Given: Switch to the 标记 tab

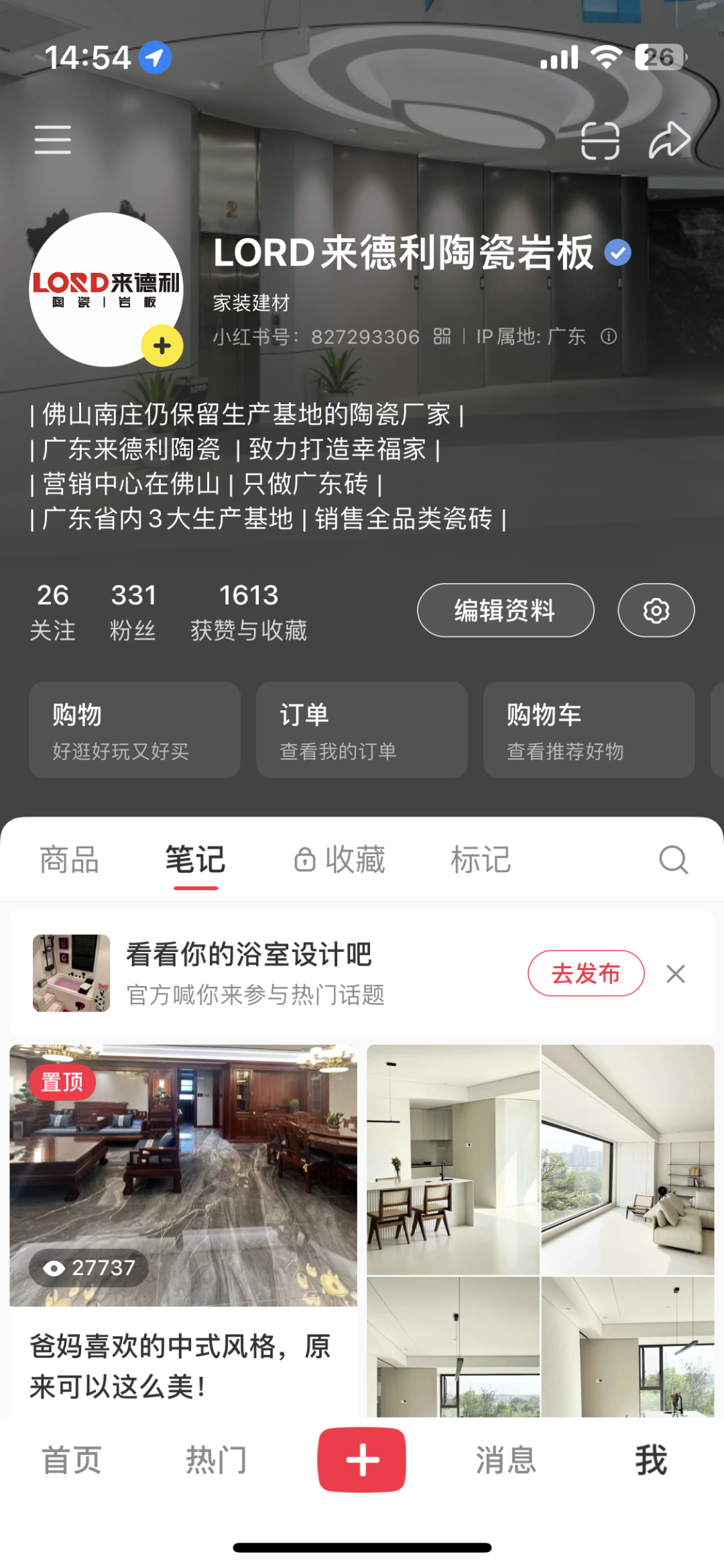Looking at the screenshot, I should pos(481,860).
